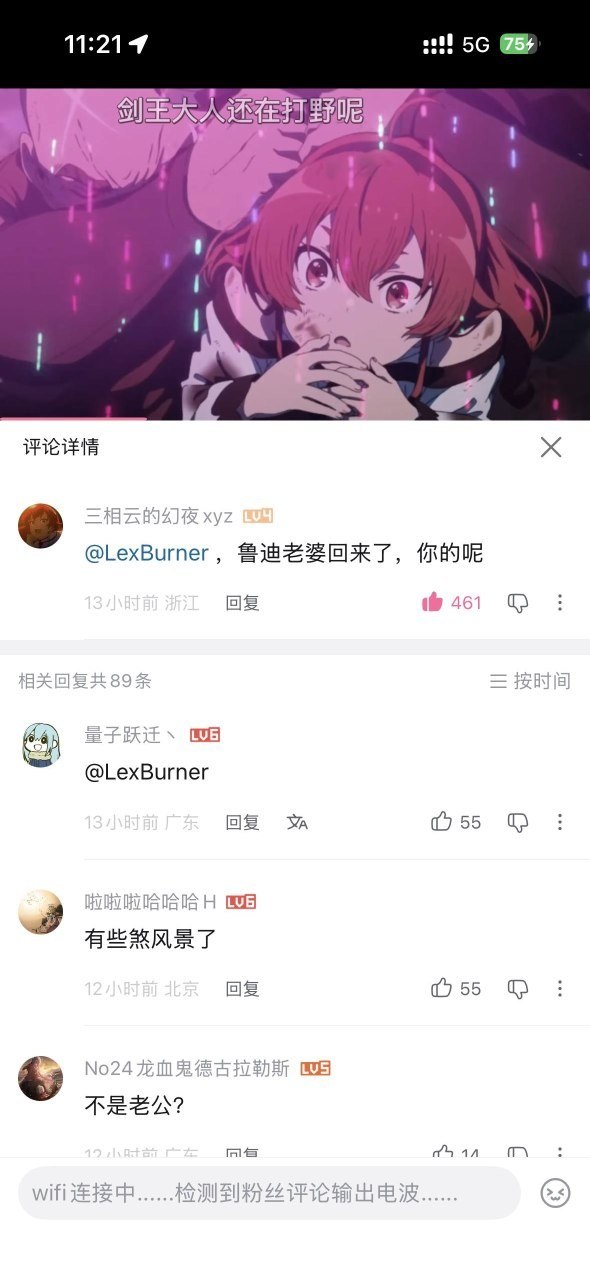Open the emoji picker beside the input

click(x=555, y=1193)
